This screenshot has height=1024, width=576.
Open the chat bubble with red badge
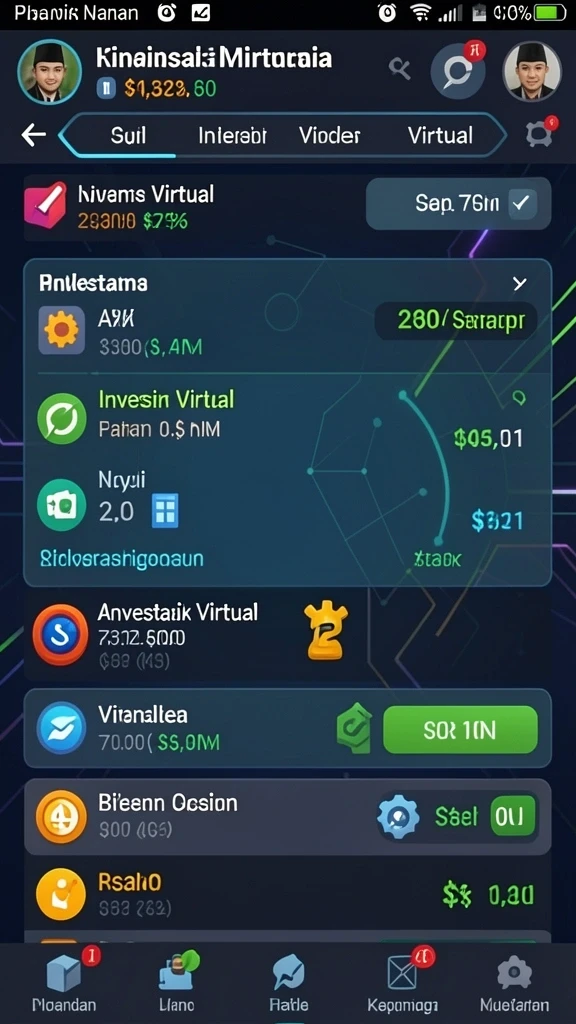pos(458,69)
